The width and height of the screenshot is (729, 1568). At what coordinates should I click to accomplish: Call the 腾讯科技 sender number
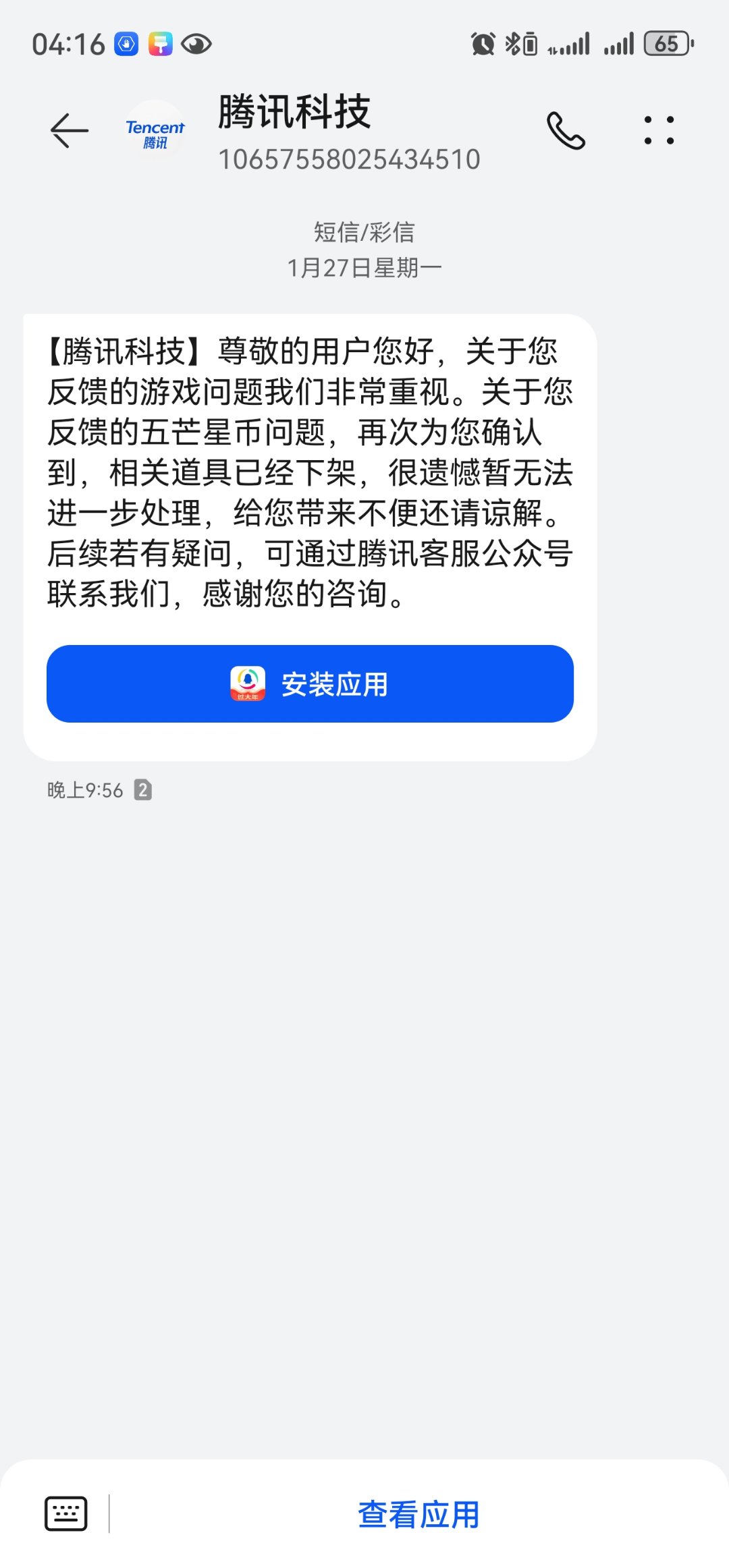(566, 130)
